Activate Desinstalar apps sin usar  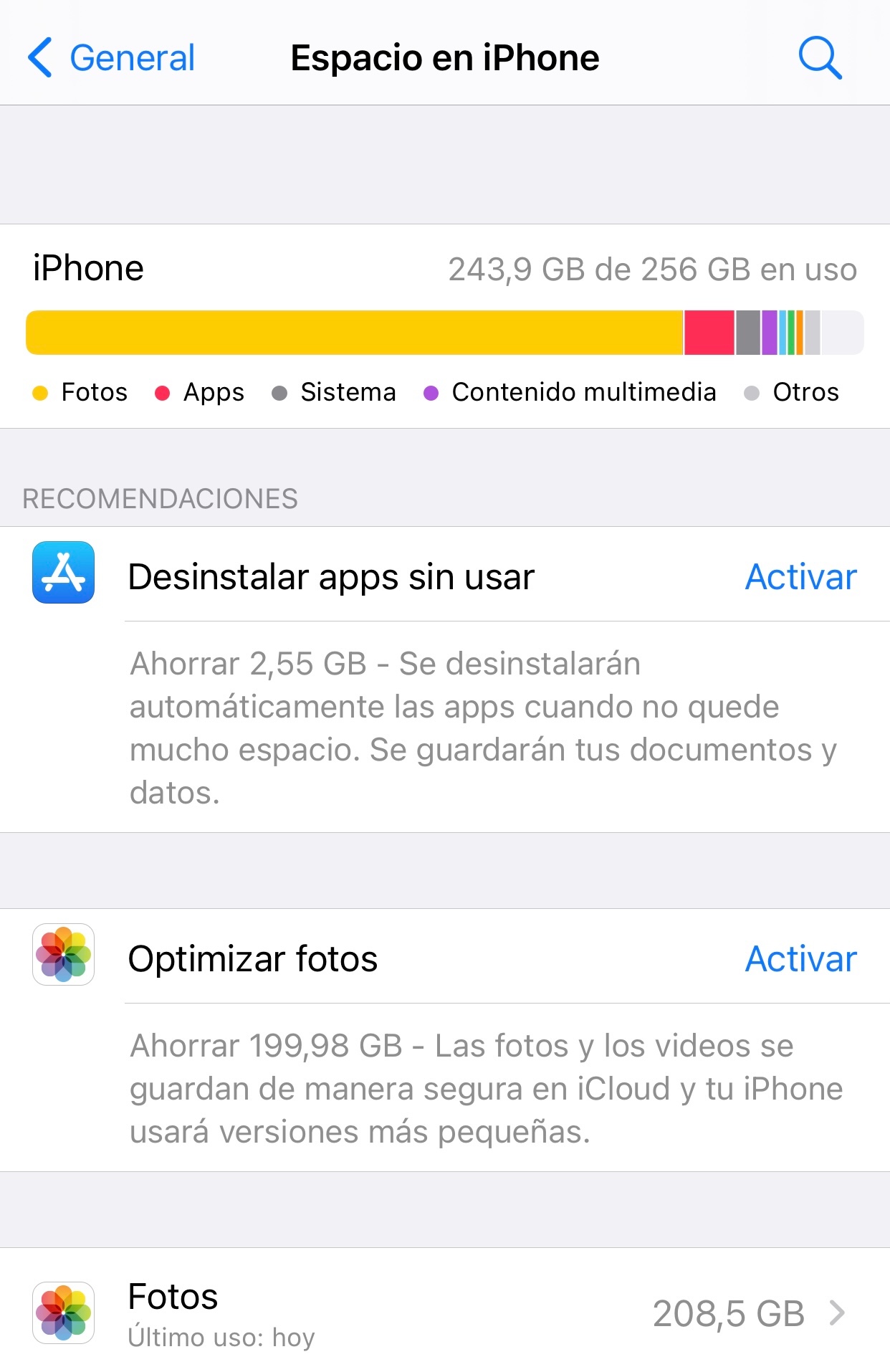[x=800, y=577]
